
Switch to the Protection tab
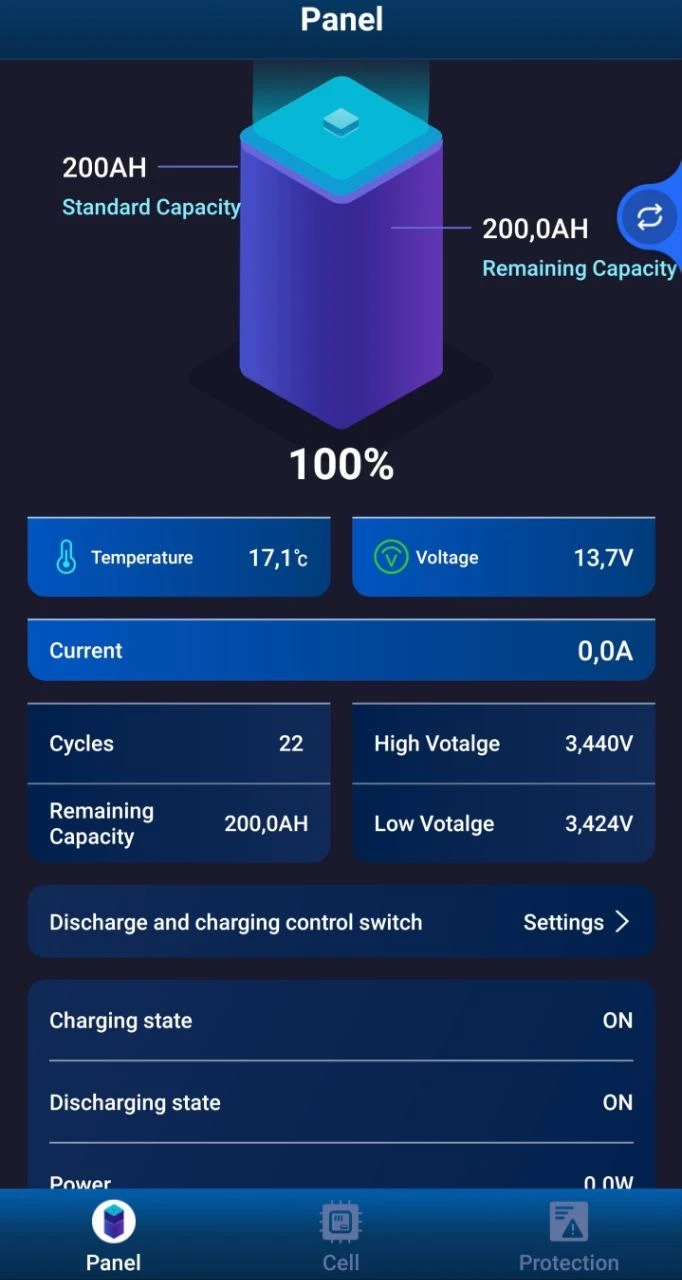pos(568,1236)
